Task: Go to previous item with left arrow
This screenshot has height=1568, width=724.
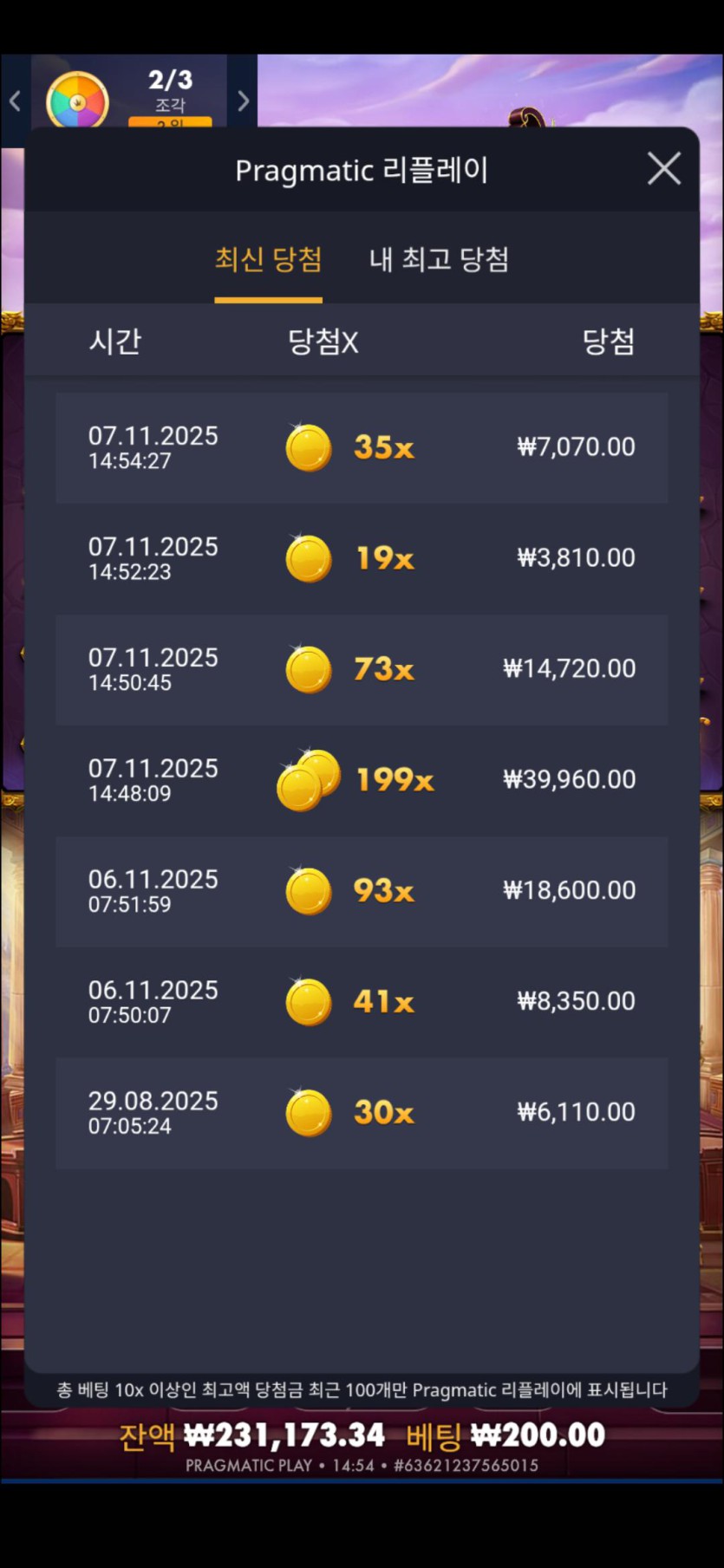Action: (15, 101)
